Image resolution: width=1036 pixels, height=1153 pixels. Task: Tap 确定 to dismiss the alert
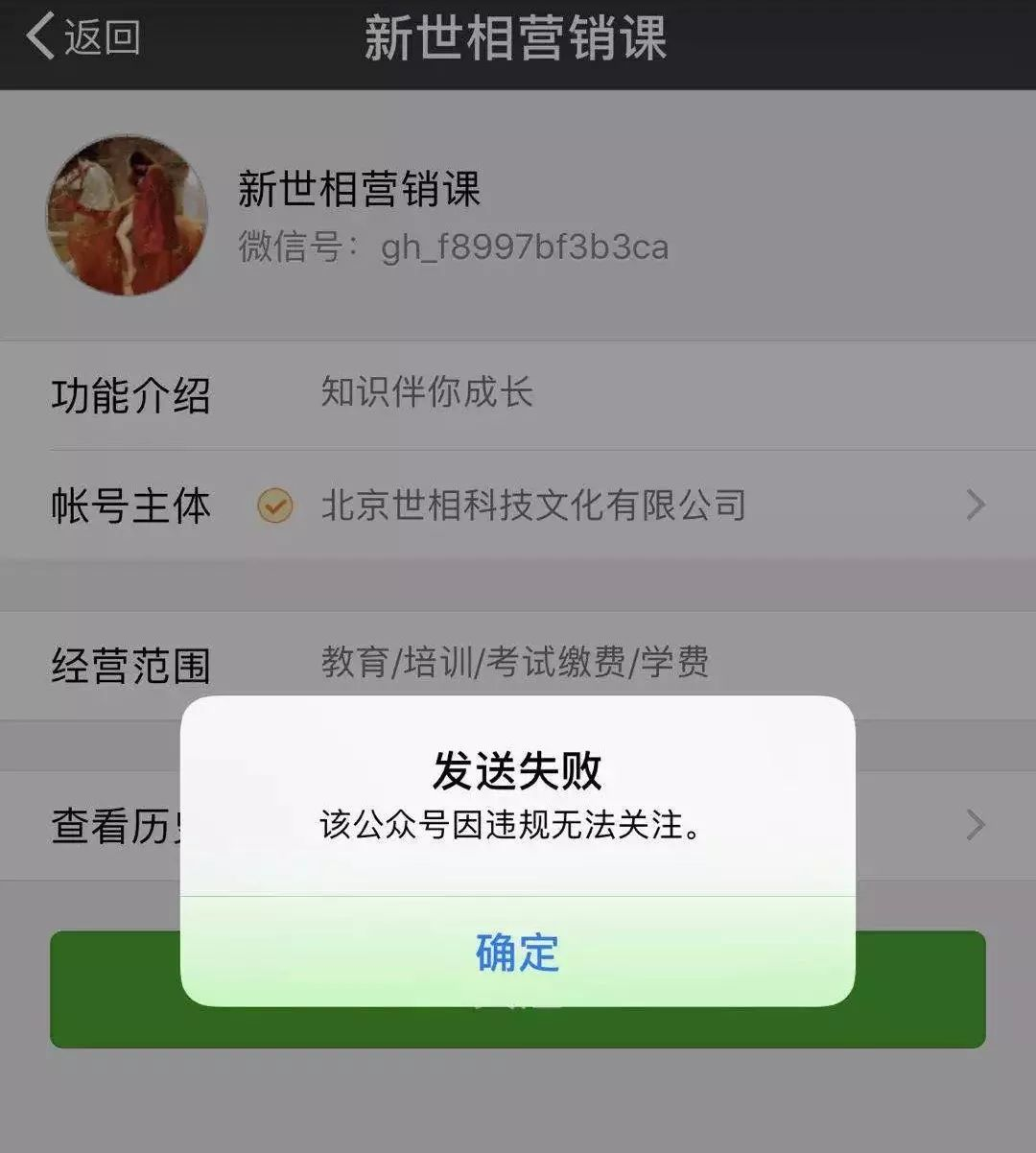(517, 953)
